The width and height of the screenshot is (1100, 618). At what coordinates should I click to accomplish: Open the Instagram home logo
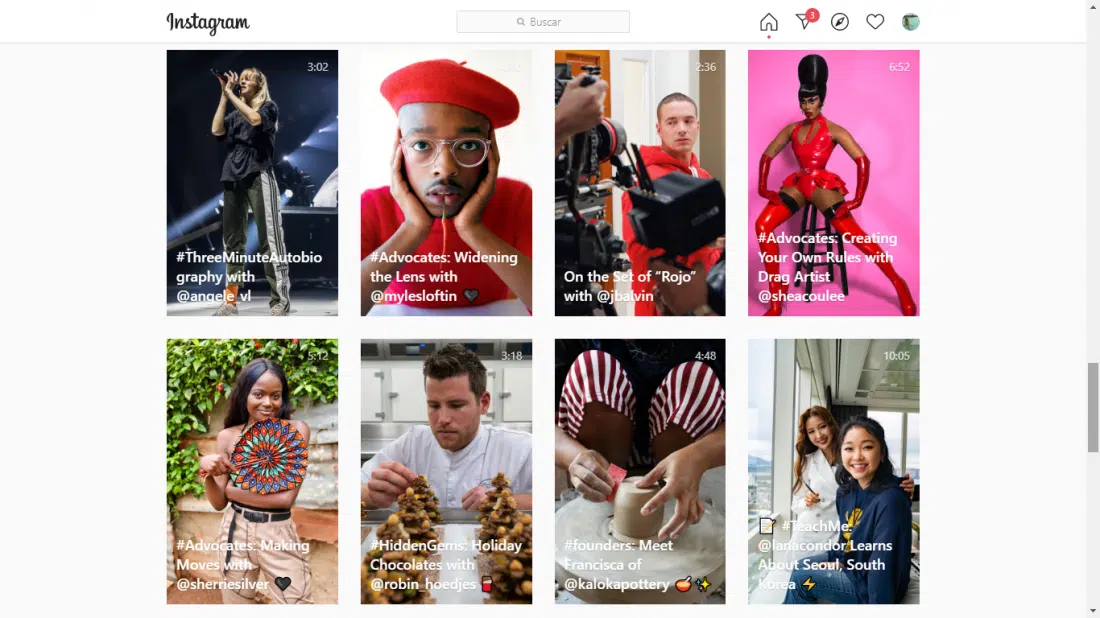[x=208, y=22]
